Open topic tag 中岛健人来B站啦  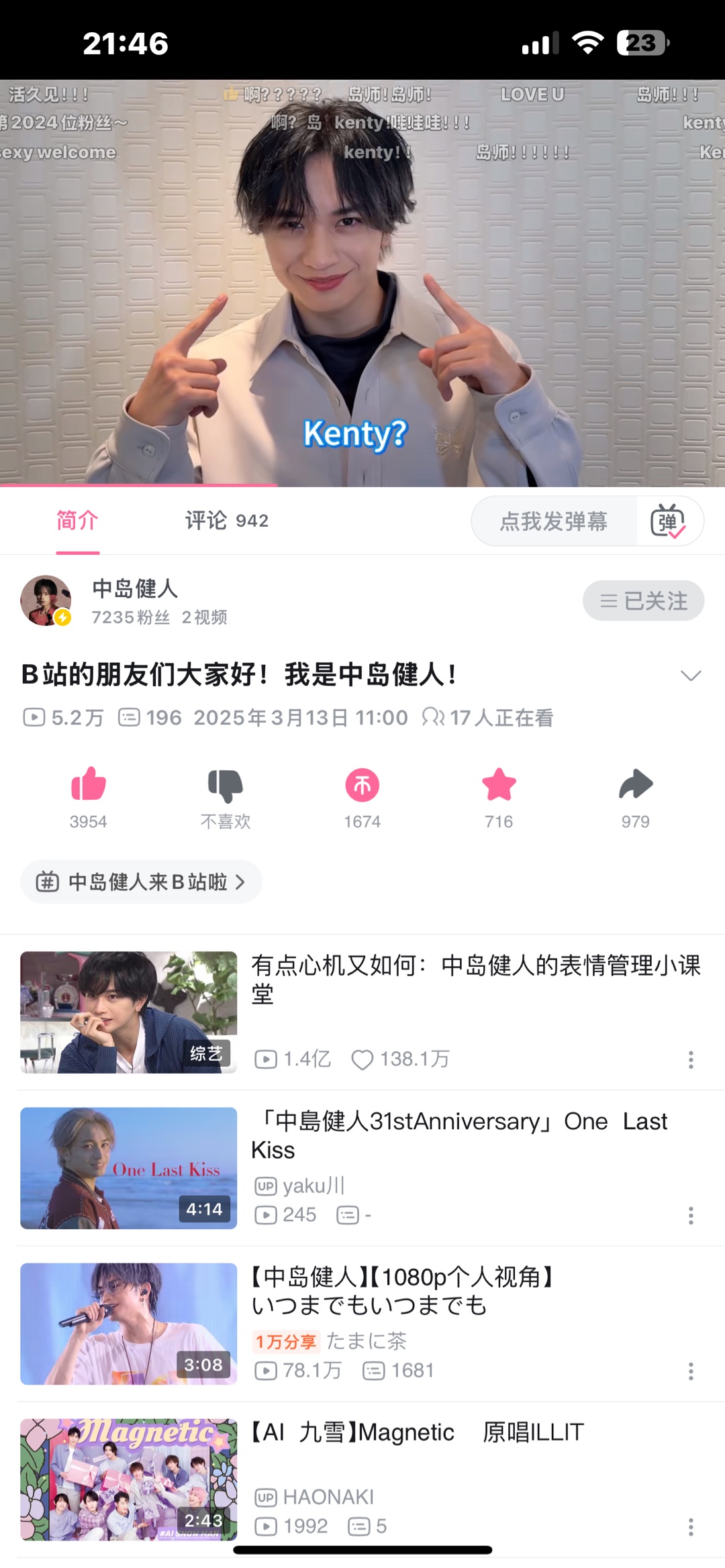coord(141,882)
